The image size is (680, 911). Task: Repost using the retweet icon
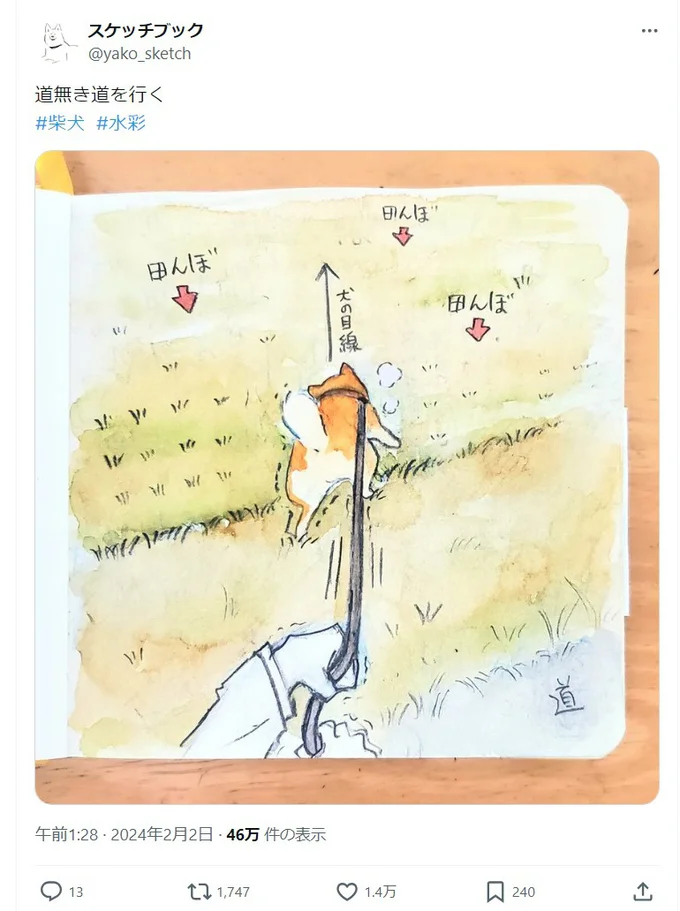point(199,890)
